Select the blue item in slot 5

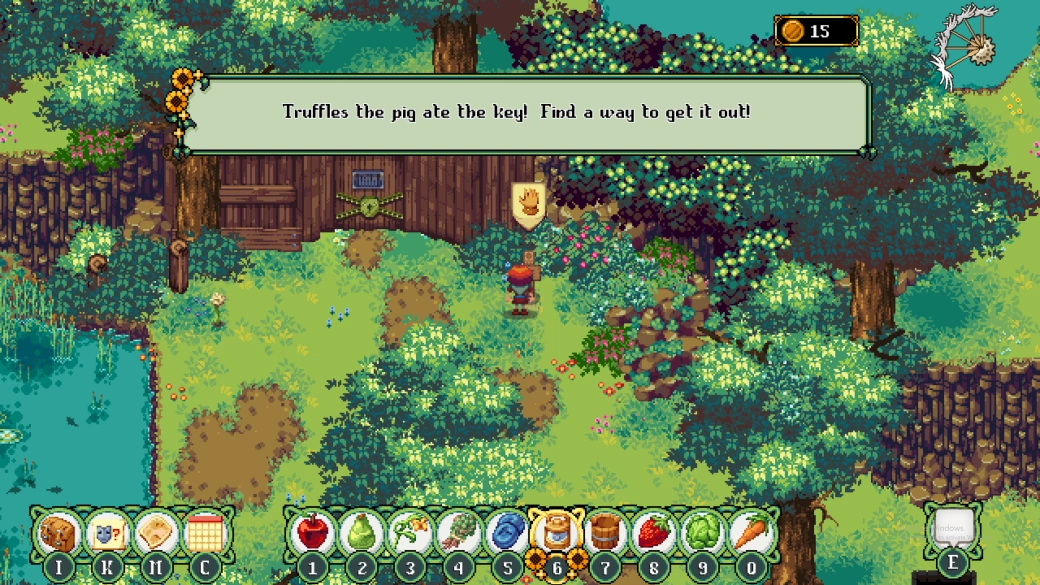tap(507, 533)
